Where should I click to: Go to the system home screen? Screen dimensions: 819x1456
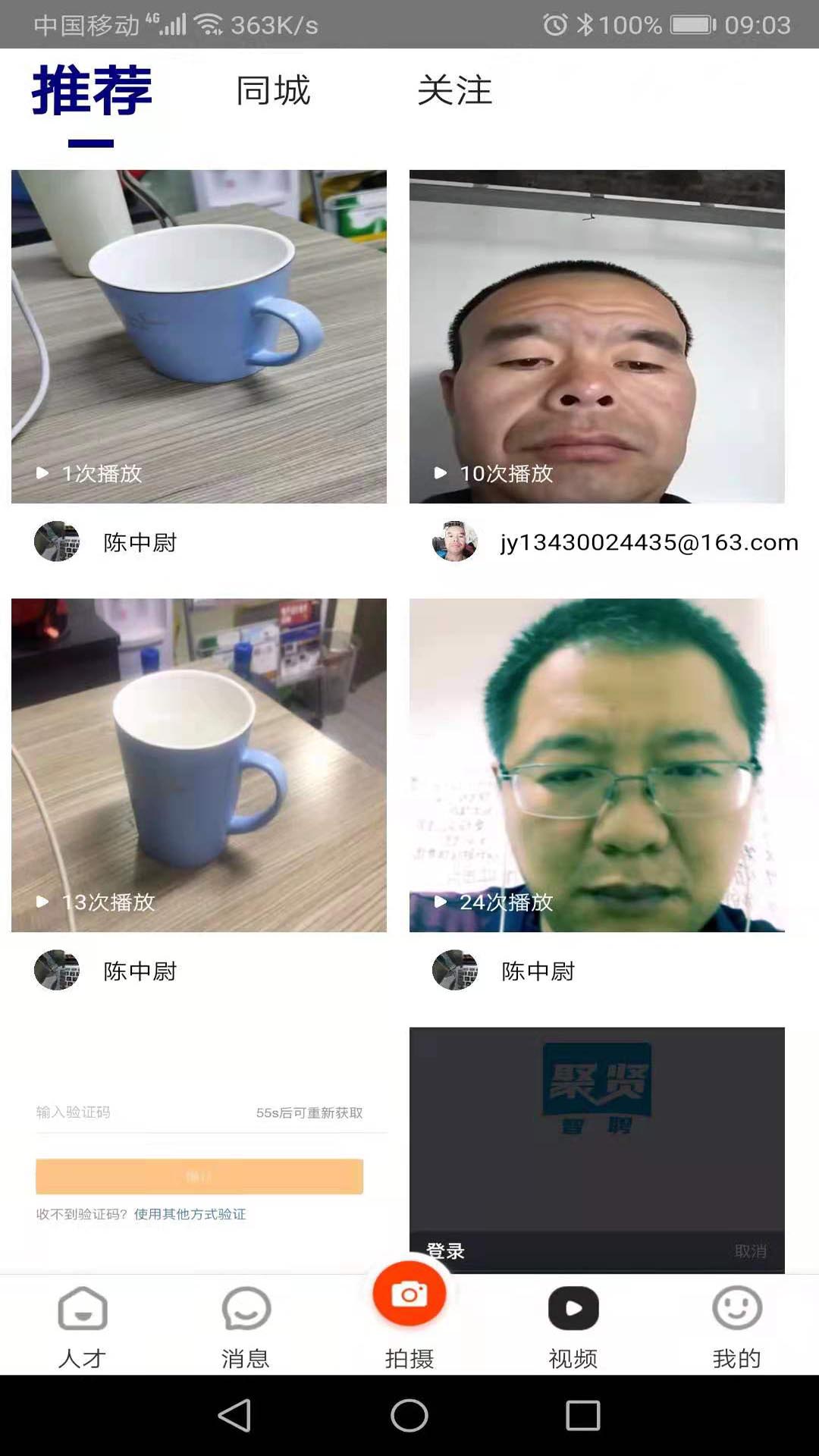point(409,1415)
